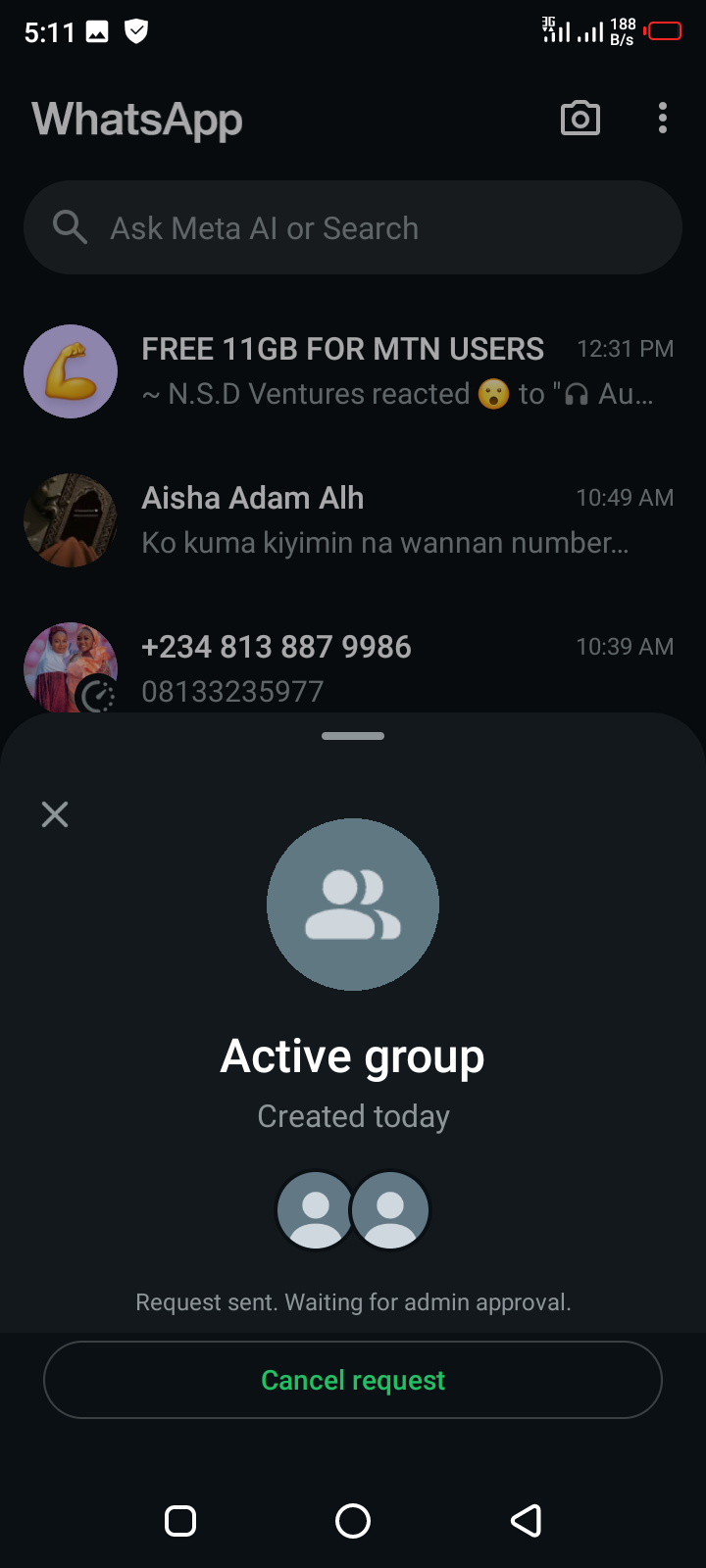
Task: Close the Active group sheet
Action: coord(55,814)
